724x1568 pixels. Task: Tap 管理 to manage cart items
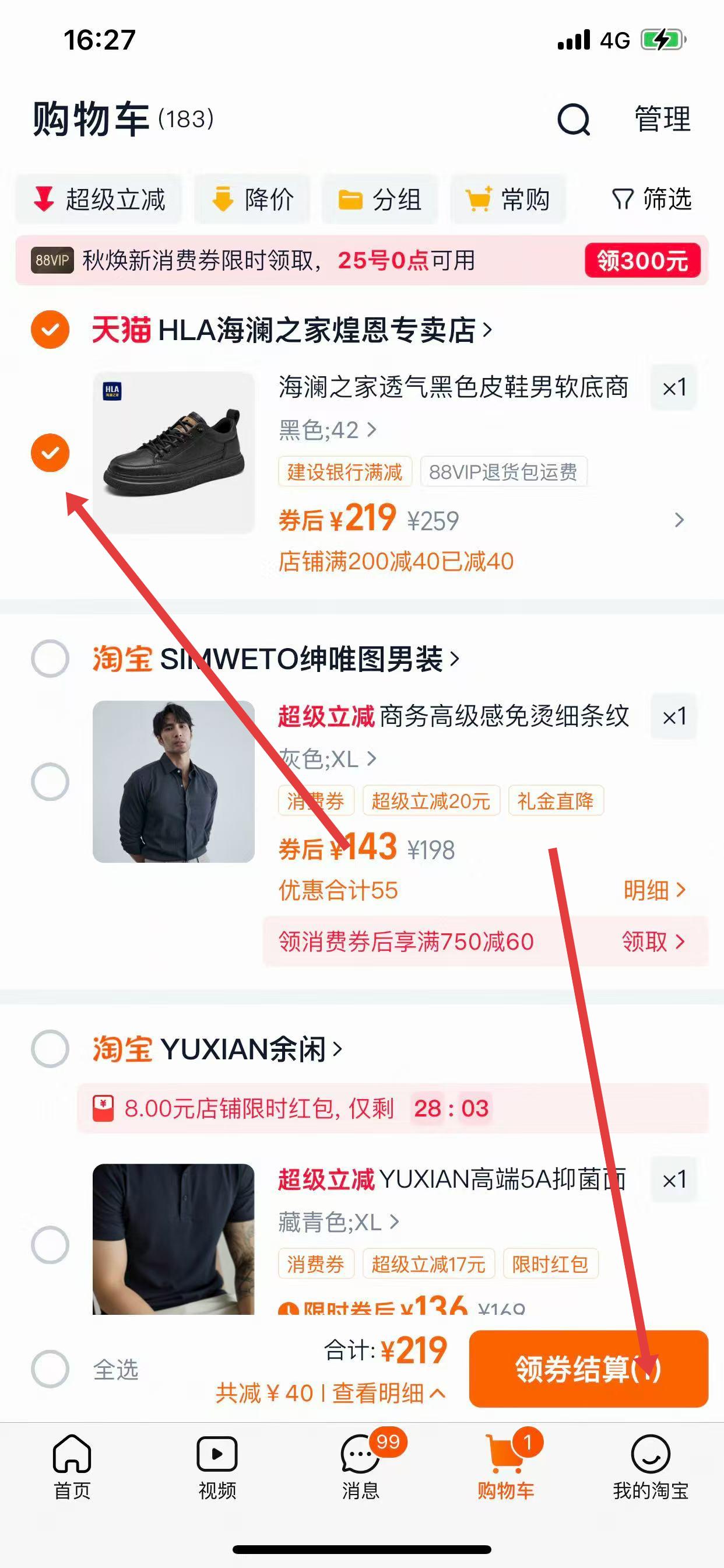[x=662, y=120]
